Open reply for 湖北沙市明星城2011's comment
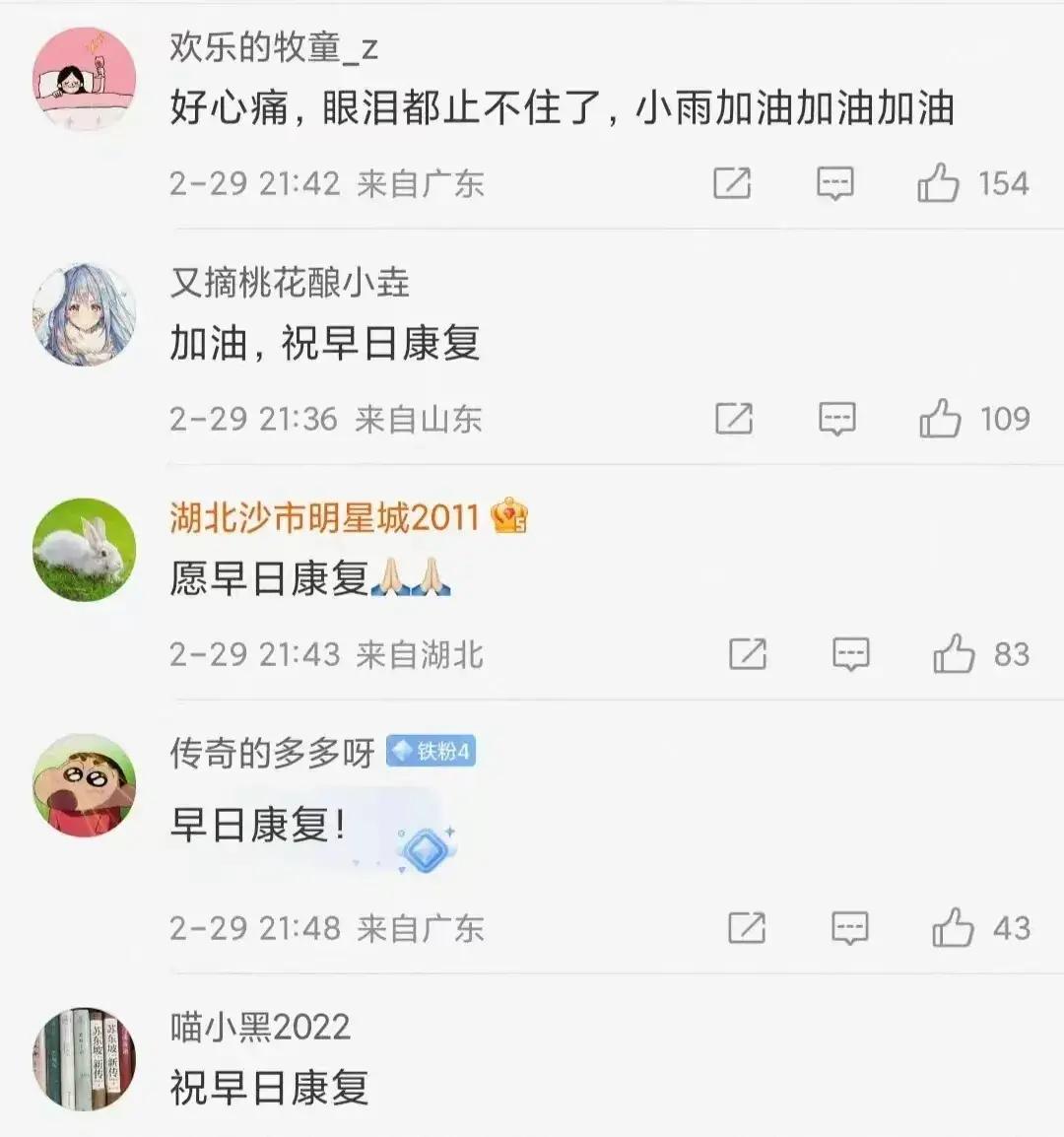 click(851, 654)
